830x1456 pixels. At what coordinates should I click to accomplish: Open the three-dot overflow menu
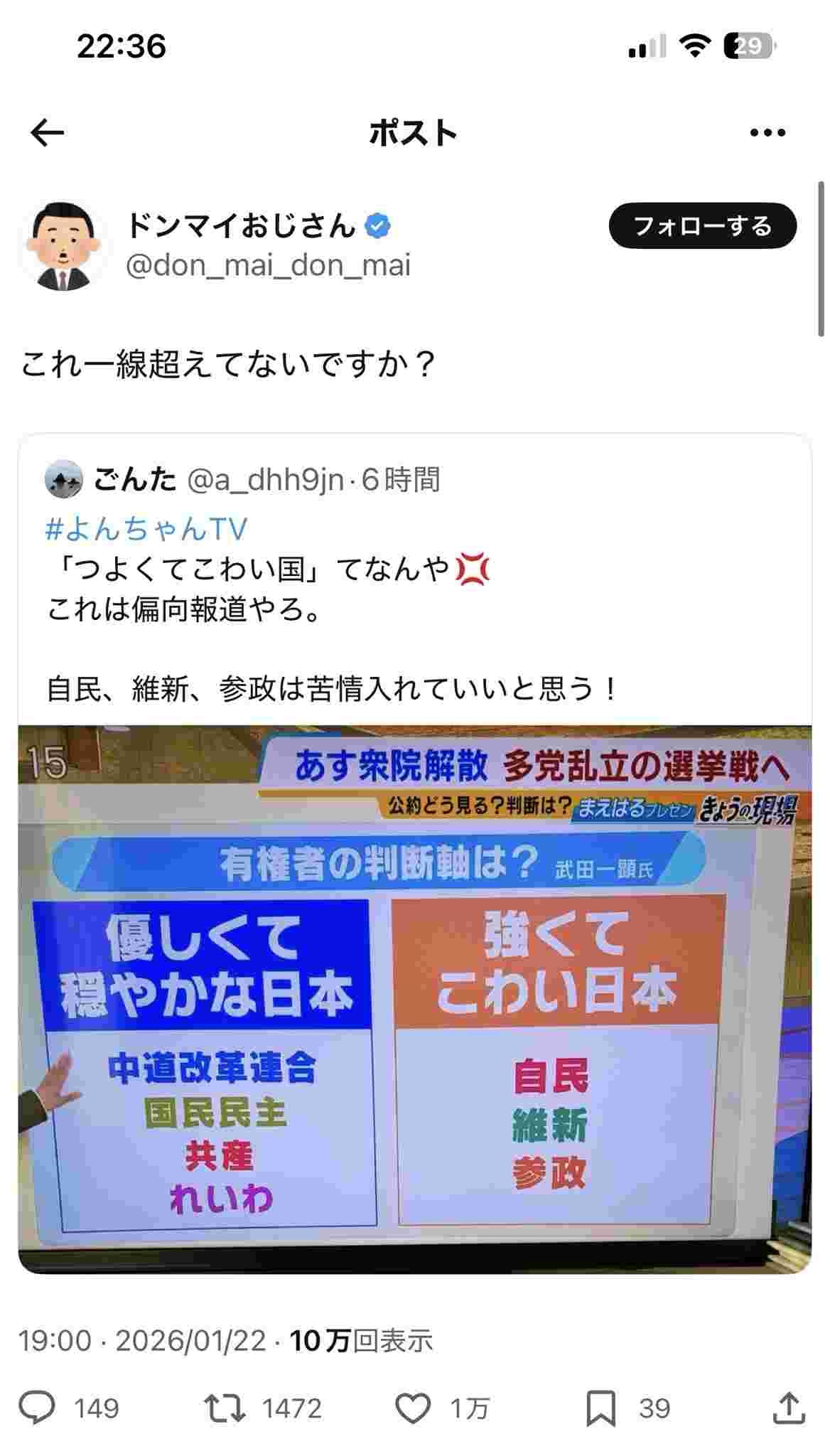[767, 133]
